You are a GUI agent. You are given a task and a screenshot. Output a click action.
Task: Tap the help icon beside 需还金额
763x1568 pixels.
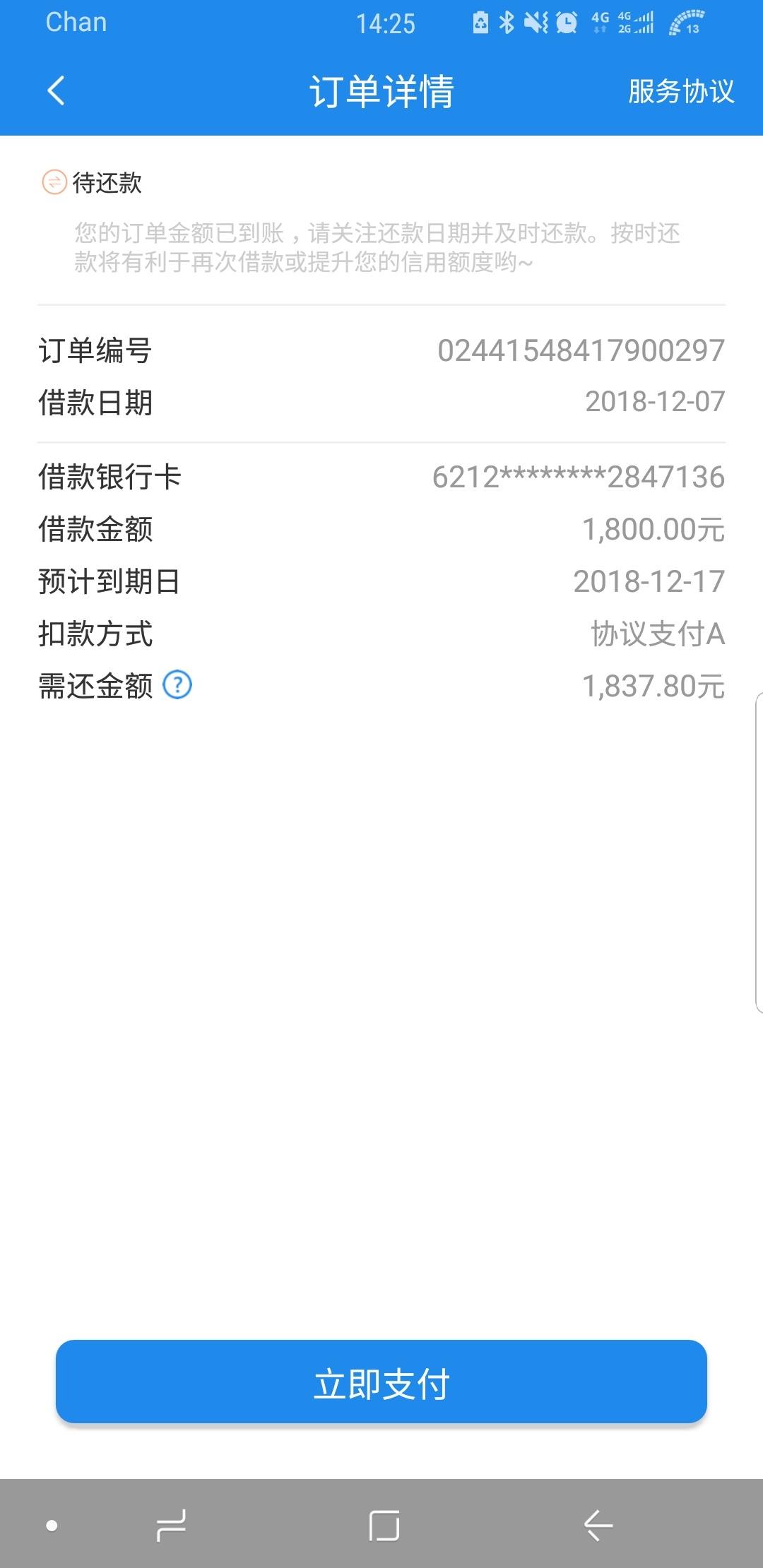point(177,685)
